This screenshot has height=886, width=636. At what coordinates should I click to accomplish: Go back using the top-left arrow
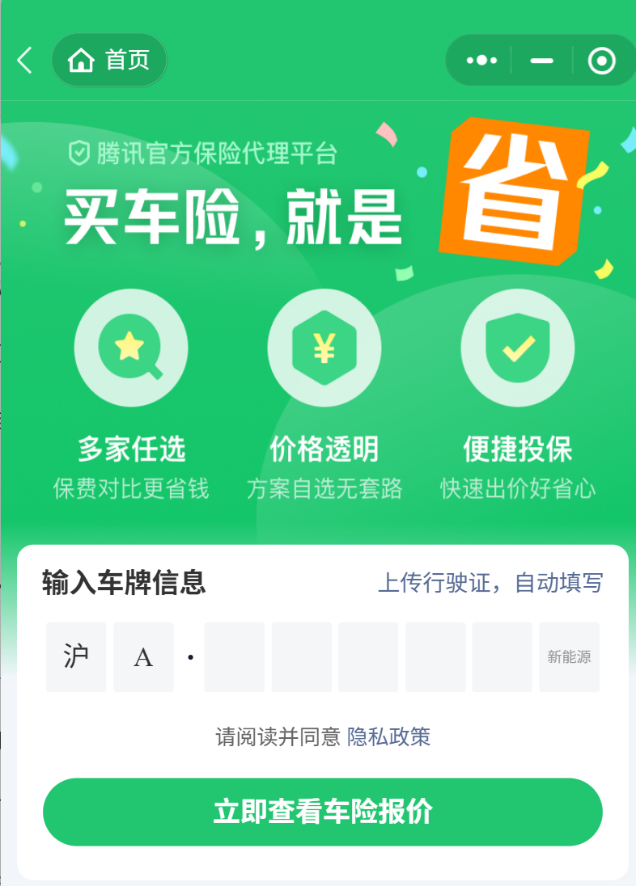25,61
